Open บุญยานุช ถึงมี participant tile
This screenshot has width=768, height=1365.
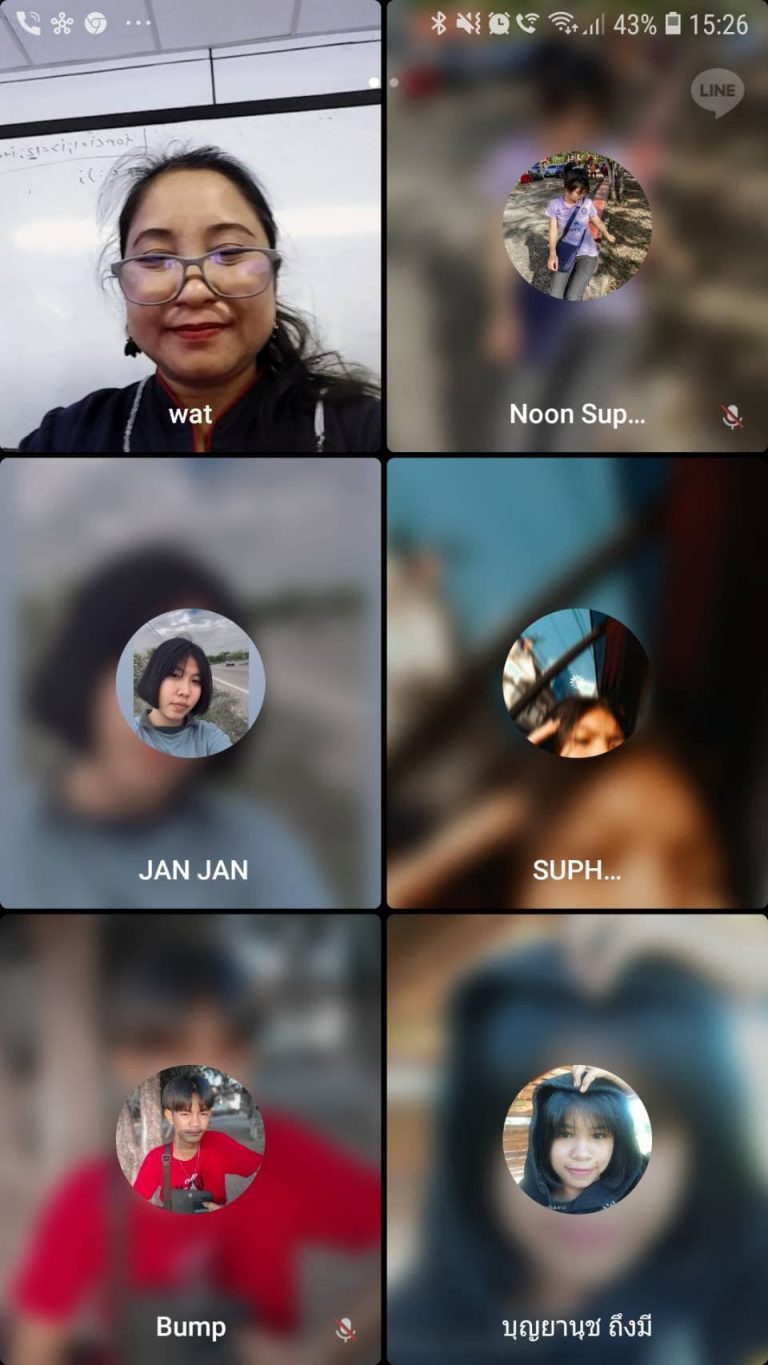(577, 1140)
